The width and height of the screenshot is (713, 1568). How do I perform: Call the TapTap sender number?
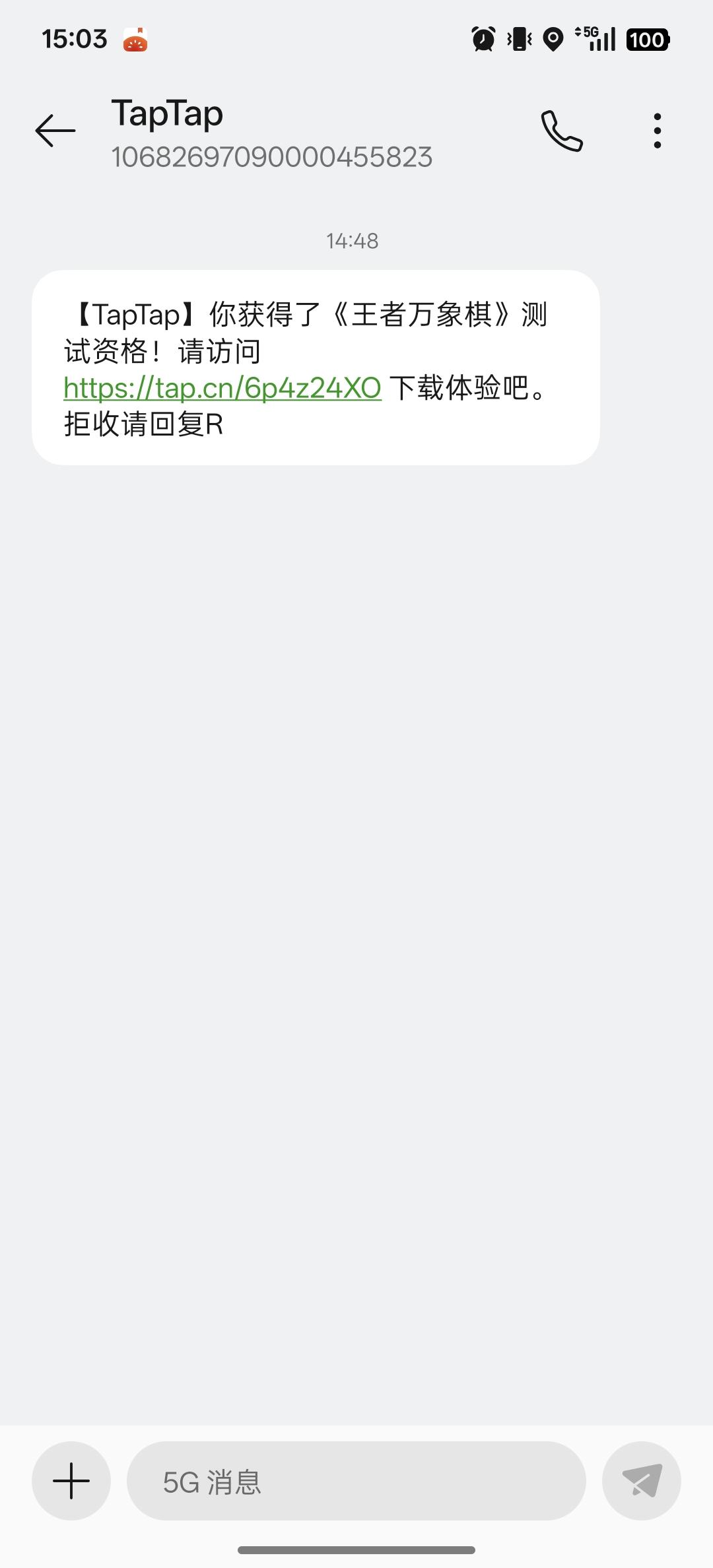coord(562,131)
